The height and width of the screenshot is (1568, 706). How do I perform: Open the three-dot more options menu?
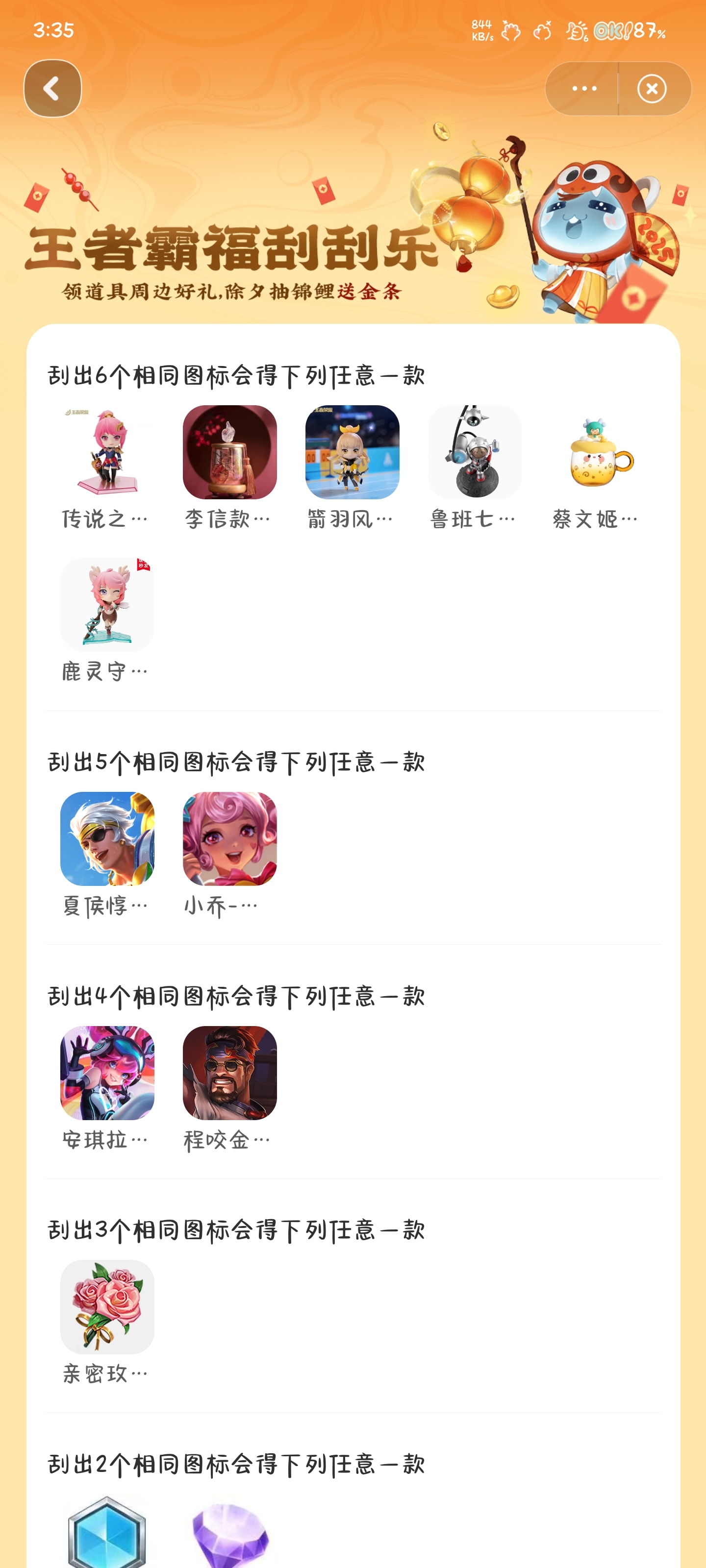pos(583,89)
